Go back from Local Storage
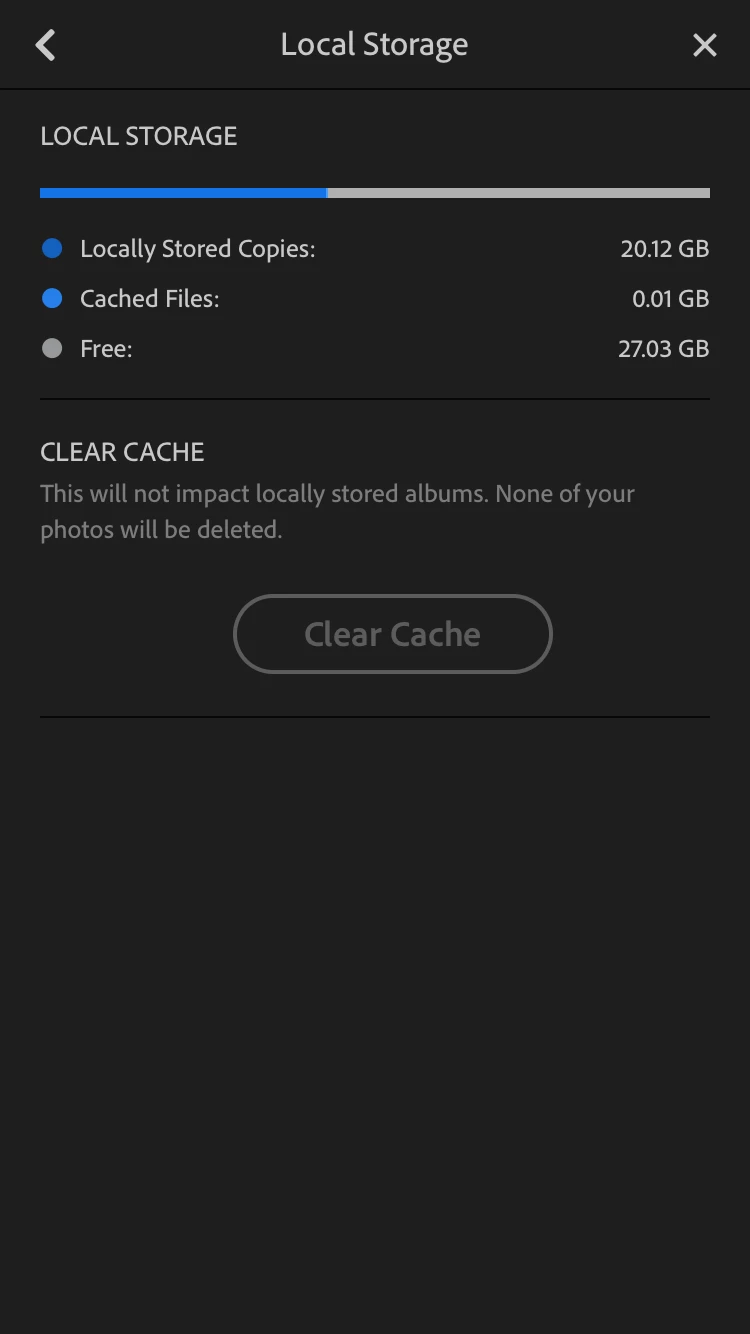 45,45
